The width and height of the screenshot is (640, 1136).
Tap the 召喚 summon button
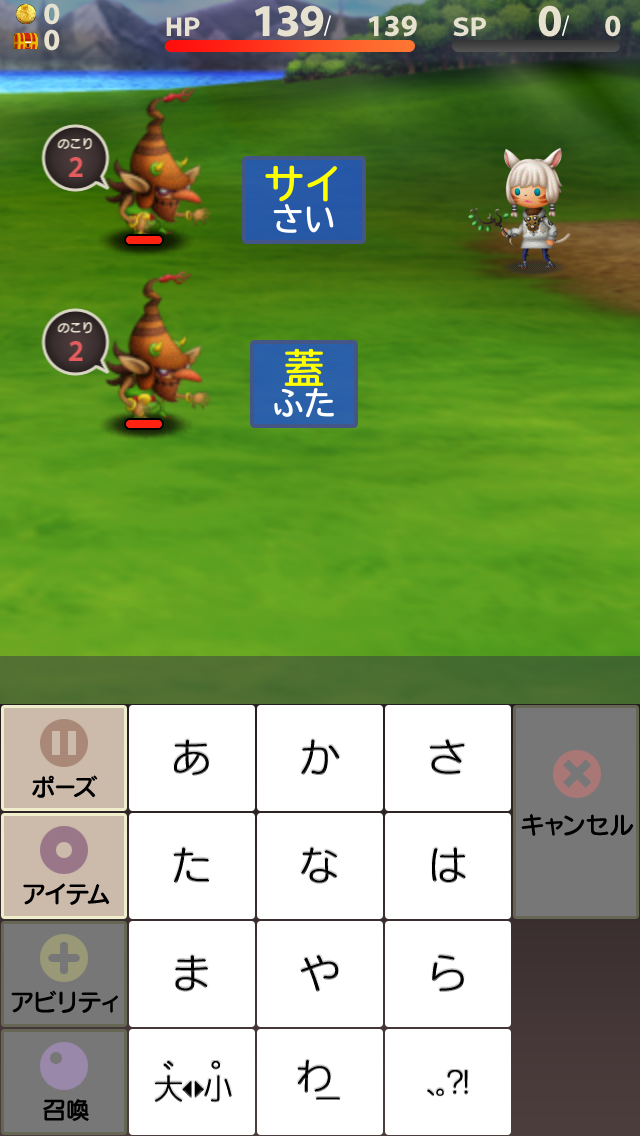click(64, 1082)
